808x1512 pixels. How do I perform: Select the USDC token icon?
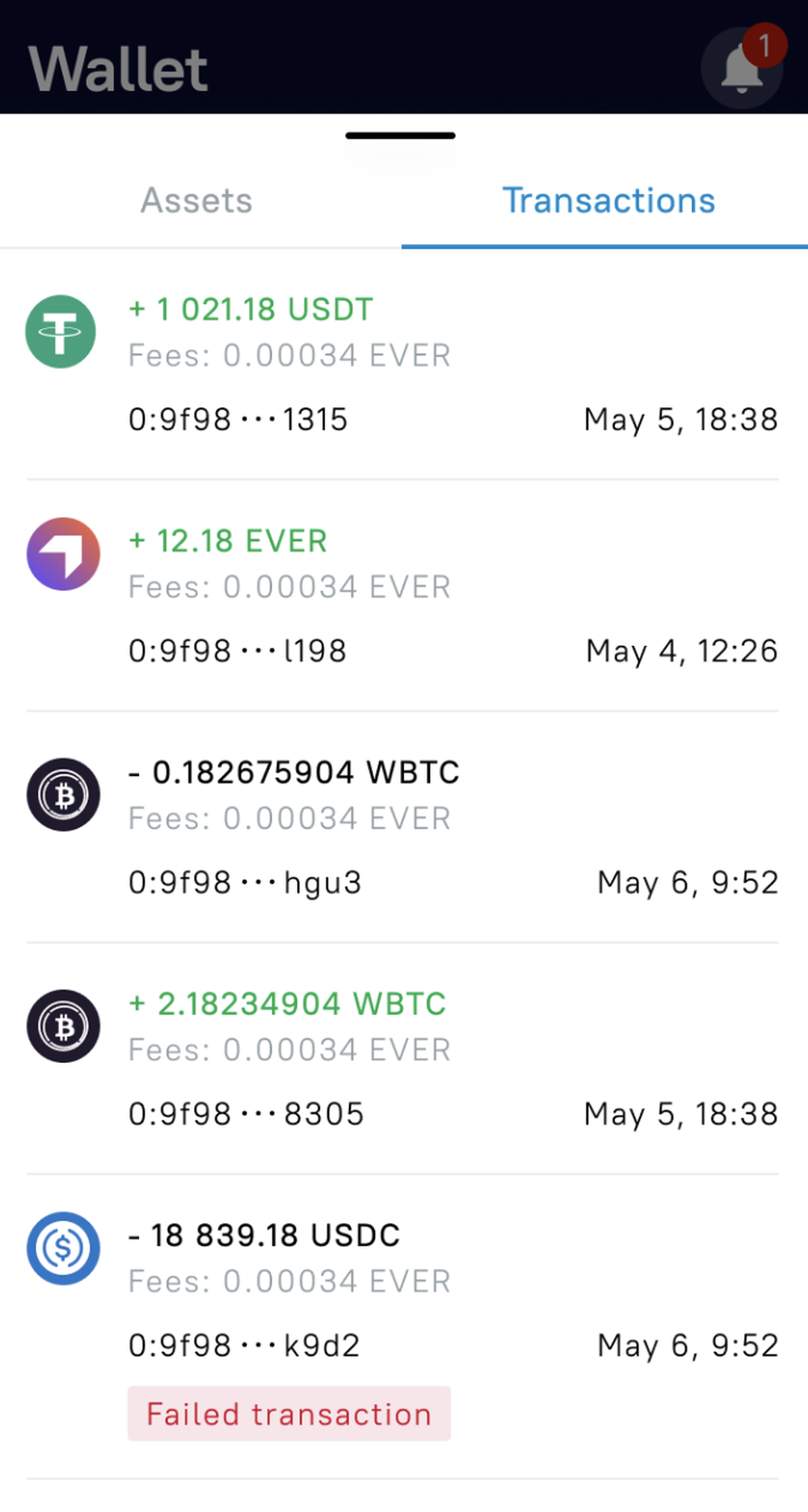[63, 1249]
